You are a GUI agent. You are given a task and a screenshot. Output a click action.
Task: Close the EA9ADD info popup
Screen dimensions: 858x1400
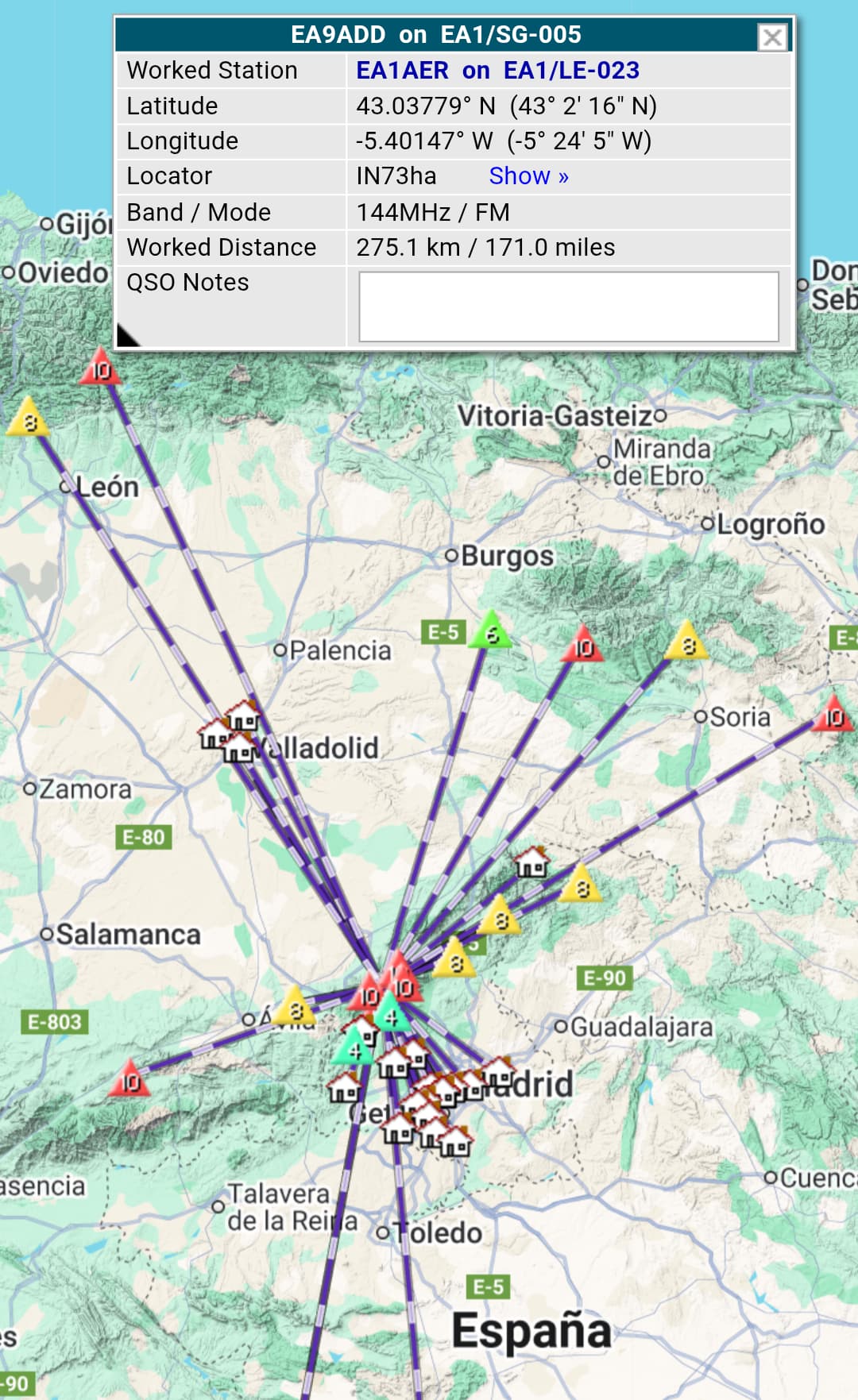(772, 37)
